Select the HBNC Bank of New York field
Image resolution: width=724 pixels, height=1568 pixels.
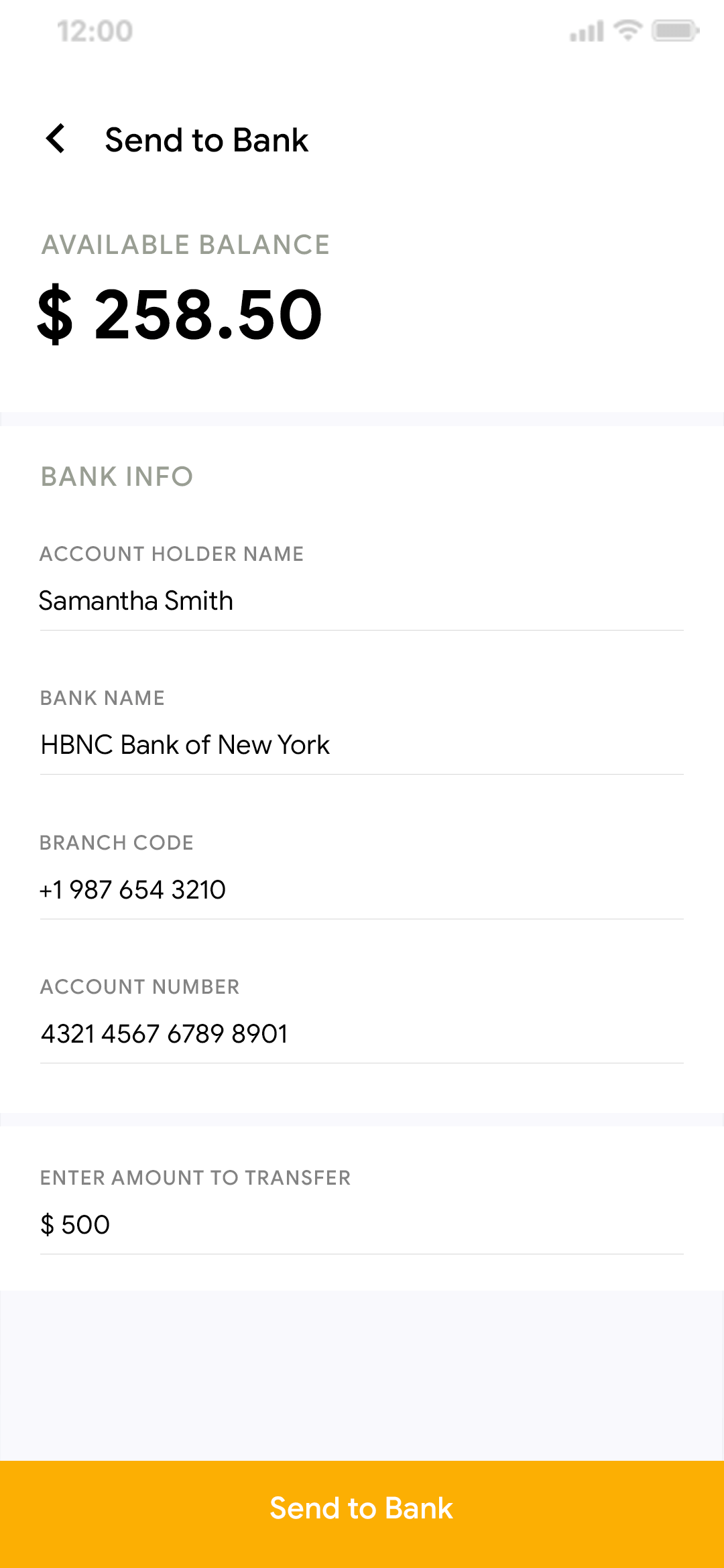[184, 744]
